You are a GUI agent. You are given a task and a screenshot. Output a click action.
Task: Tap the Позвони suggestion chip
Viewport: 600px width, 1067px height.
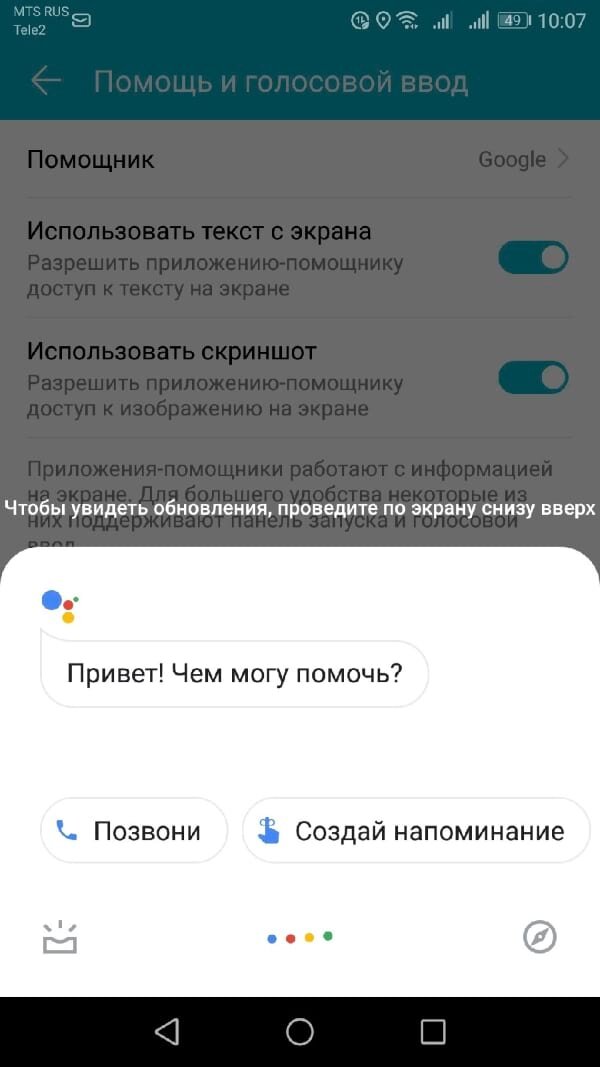[134, 830]
